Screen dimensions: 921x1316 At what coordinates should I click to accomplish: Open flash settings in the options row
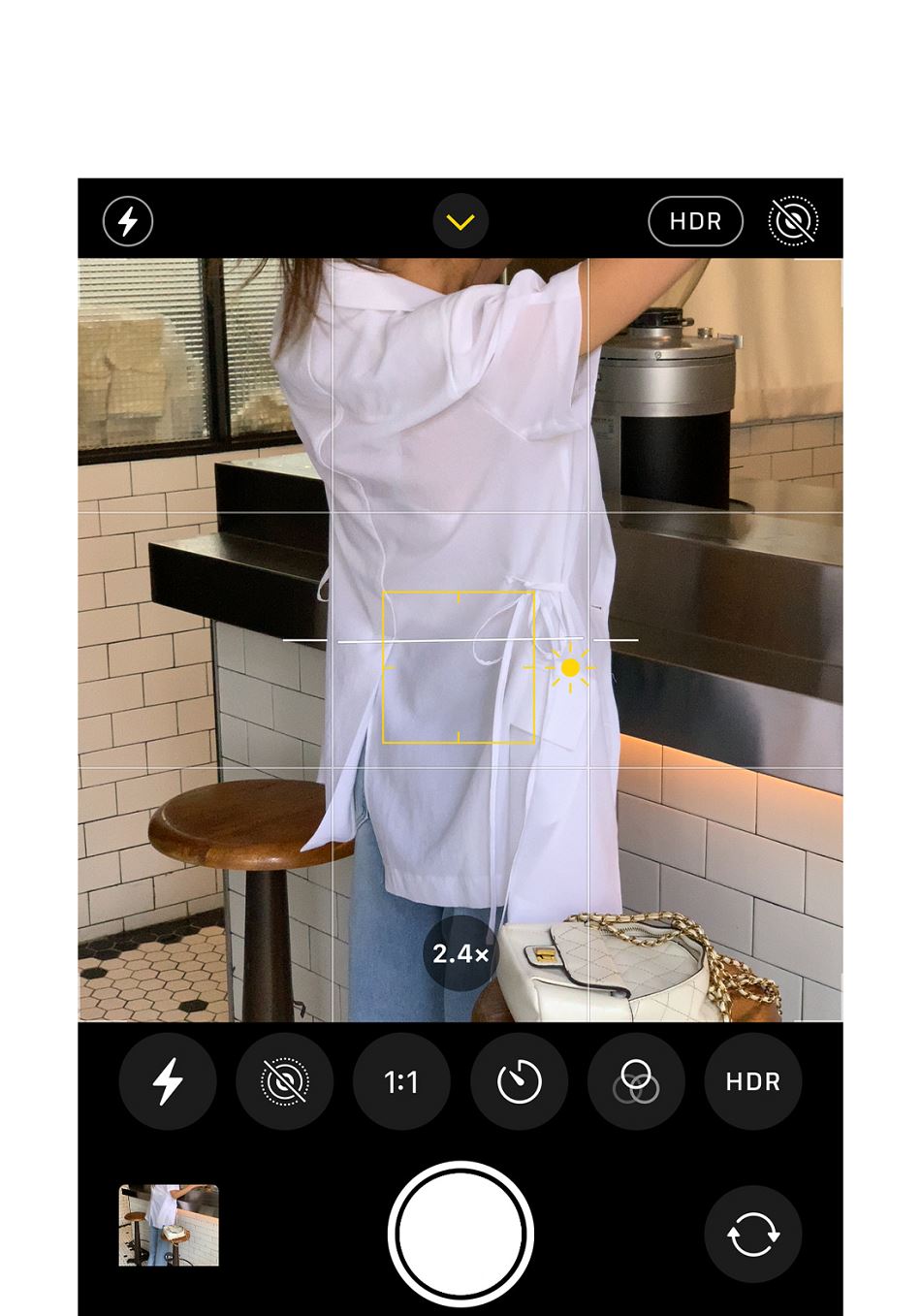coord(168,1081)
